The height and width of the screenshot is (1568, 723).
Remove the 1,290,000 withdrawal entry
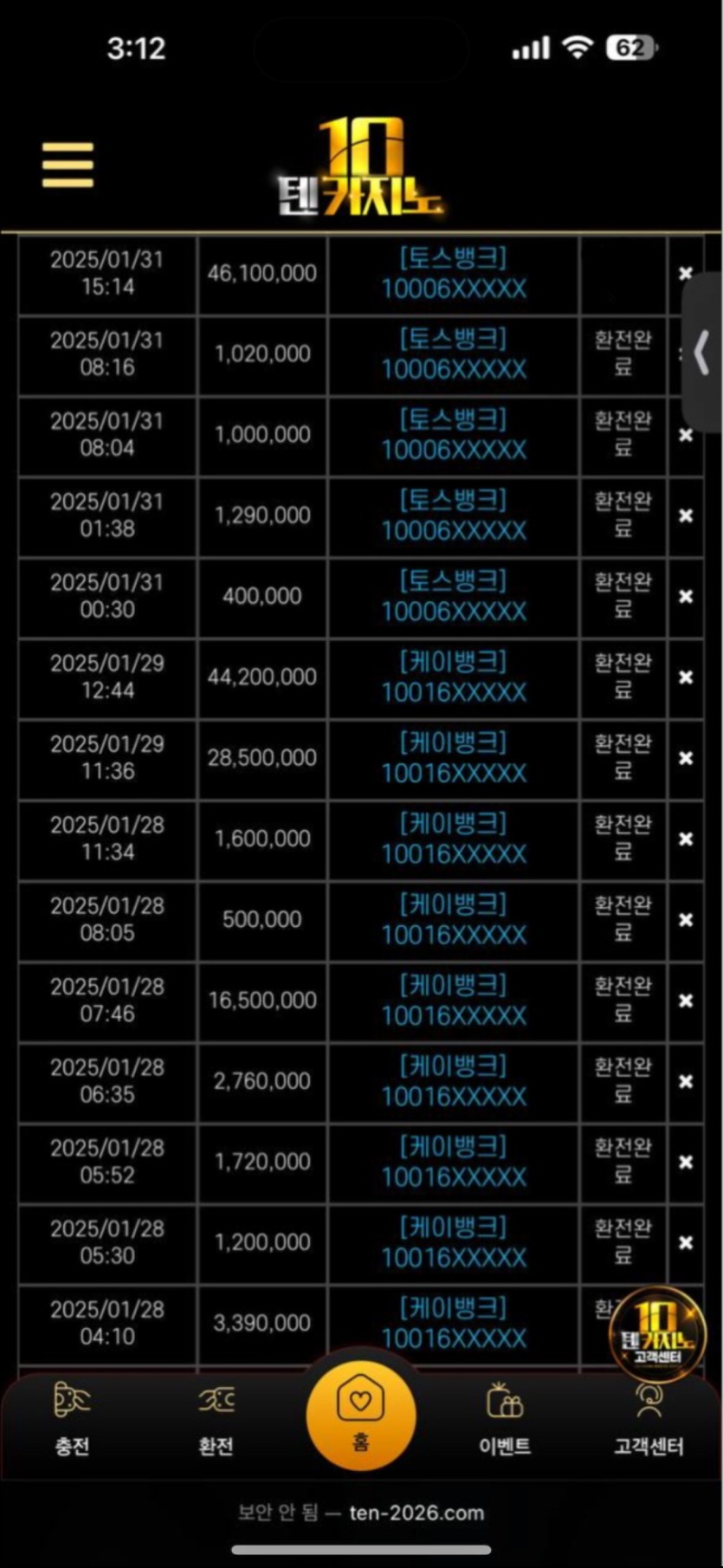pyautogui.click(x=686, y=515)
